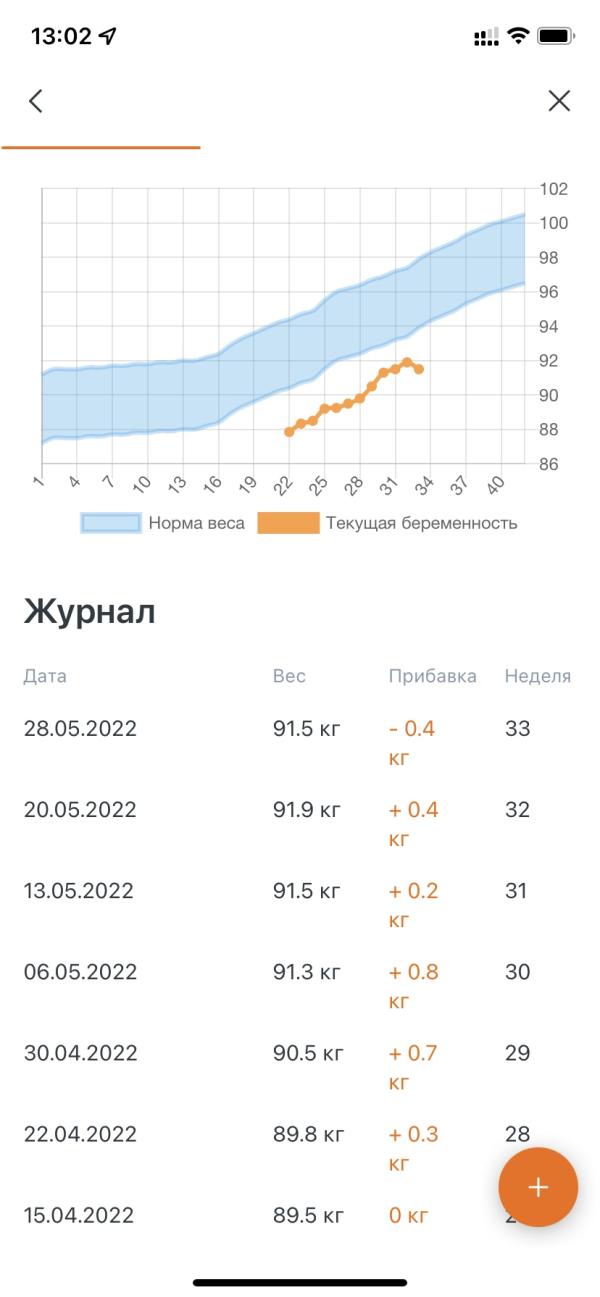Toggle the Норма веса legend series
The width and height of the screenshot is (600, 1297).
[163, 523]
